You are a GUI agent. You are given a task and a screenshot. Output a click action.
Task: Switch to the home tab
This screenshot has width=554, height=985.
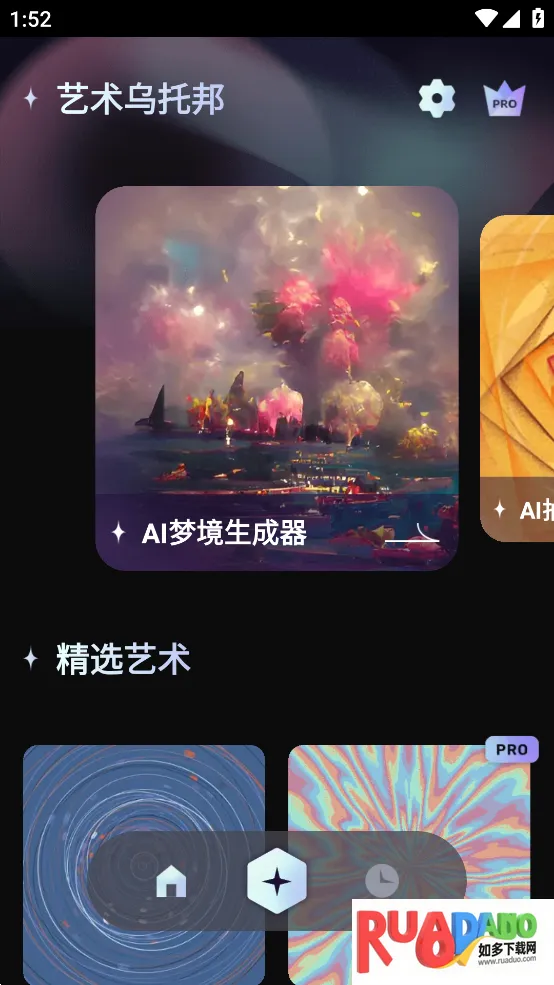click(x=171, y=881)
